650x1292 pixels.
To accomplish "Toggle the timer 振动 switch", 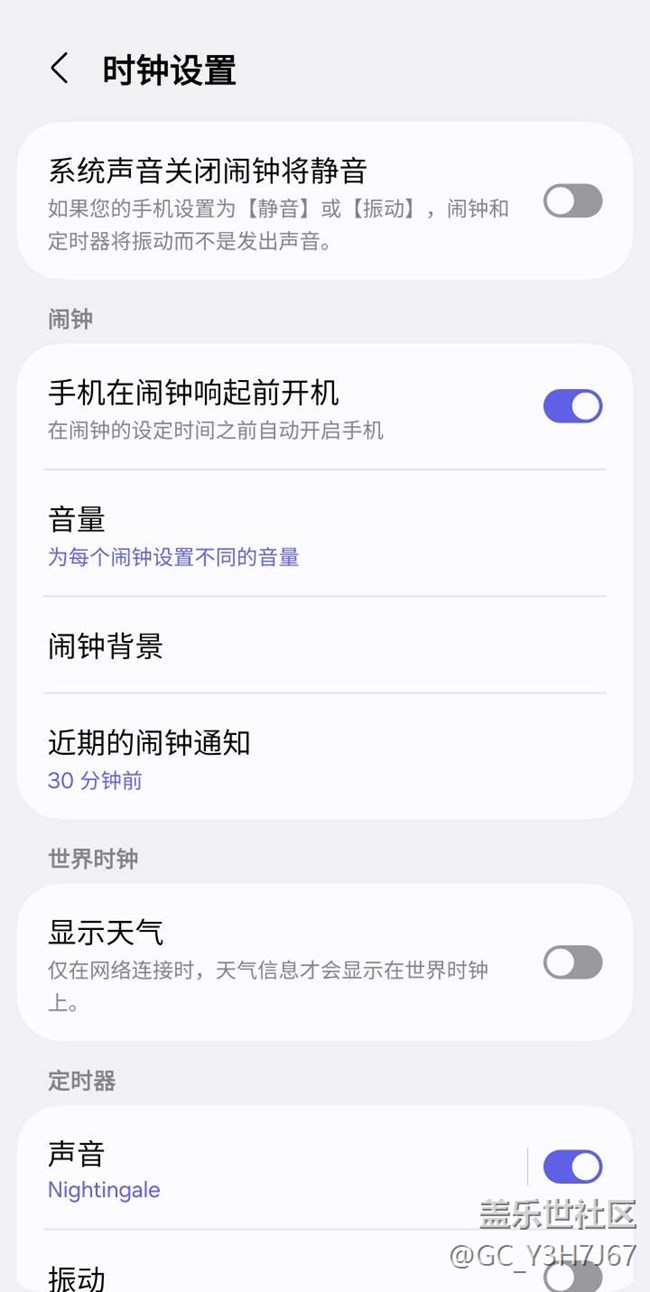I will pos(572,1276).
